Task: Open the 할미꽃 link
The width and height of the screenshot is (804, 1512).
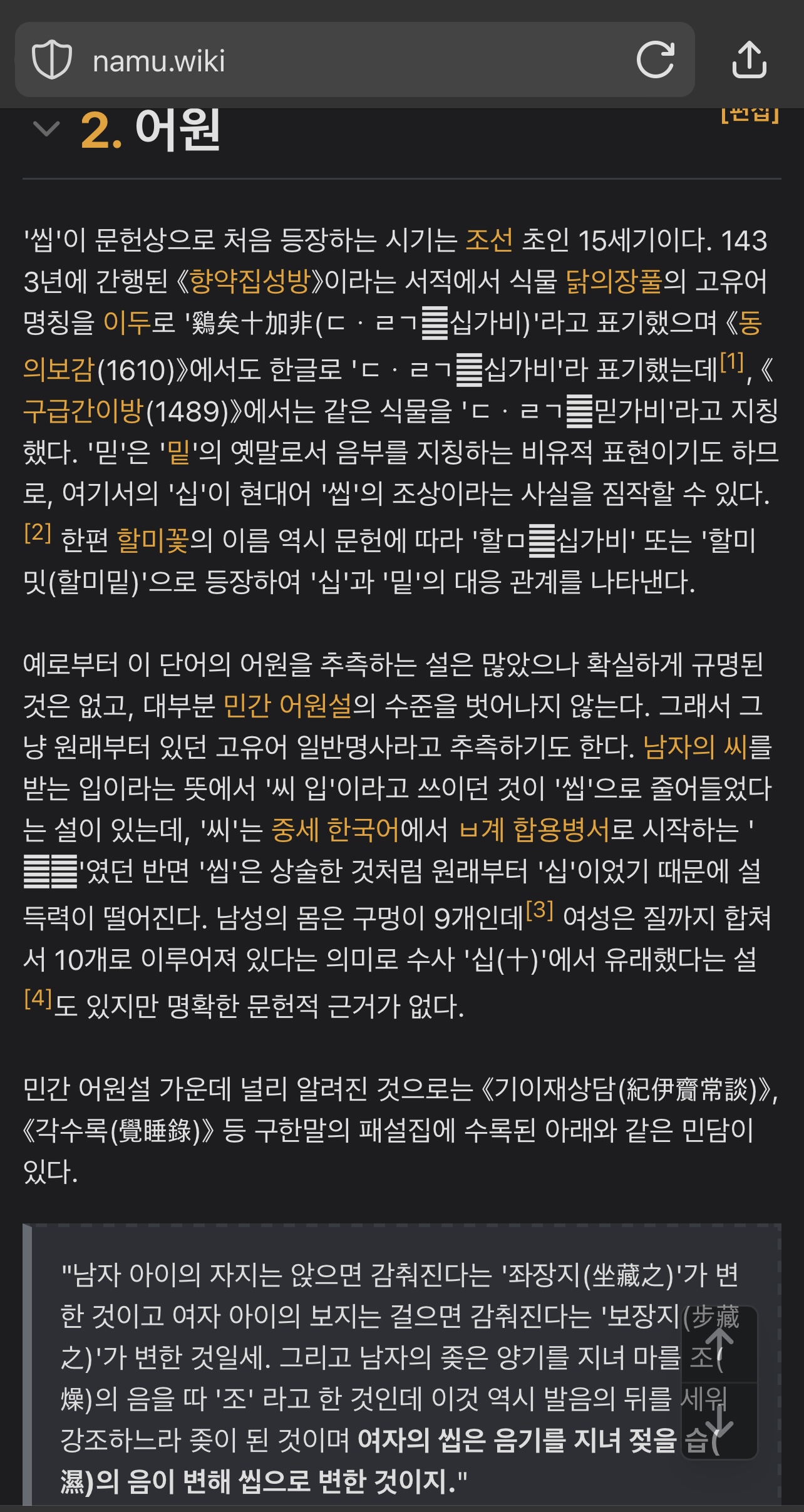Action: click(153, 541)
